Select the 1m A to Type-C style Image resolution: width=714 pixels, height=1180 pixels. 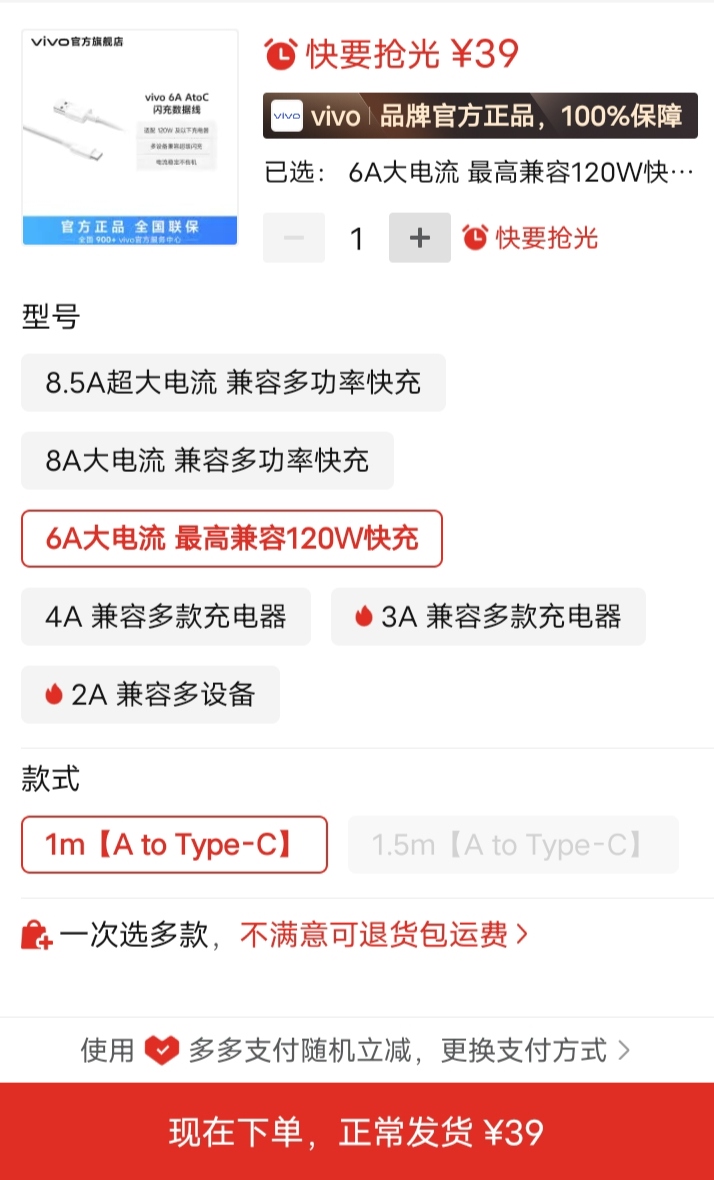174,845
